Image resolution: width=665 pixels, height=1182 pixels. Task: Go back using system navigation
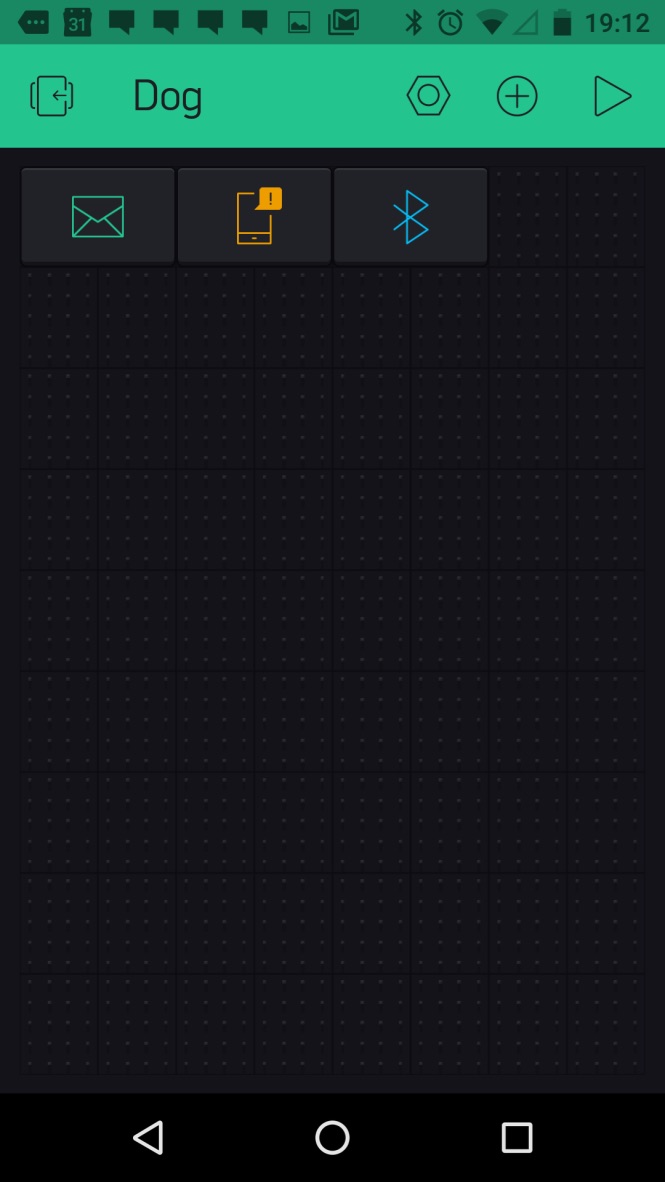[x=148, y=1137]
